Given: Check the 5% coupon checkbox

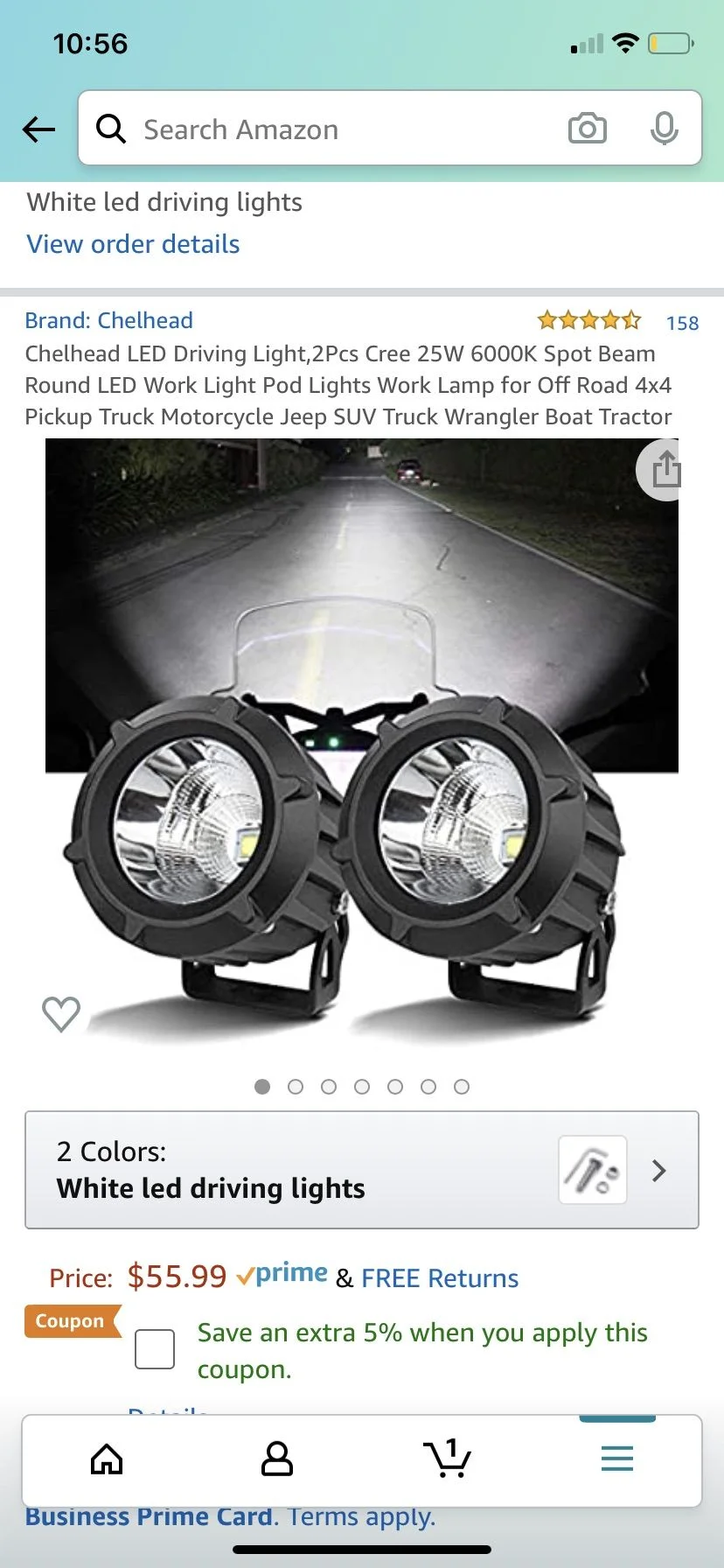Looking at the screenshot, I should point(155,1348).
